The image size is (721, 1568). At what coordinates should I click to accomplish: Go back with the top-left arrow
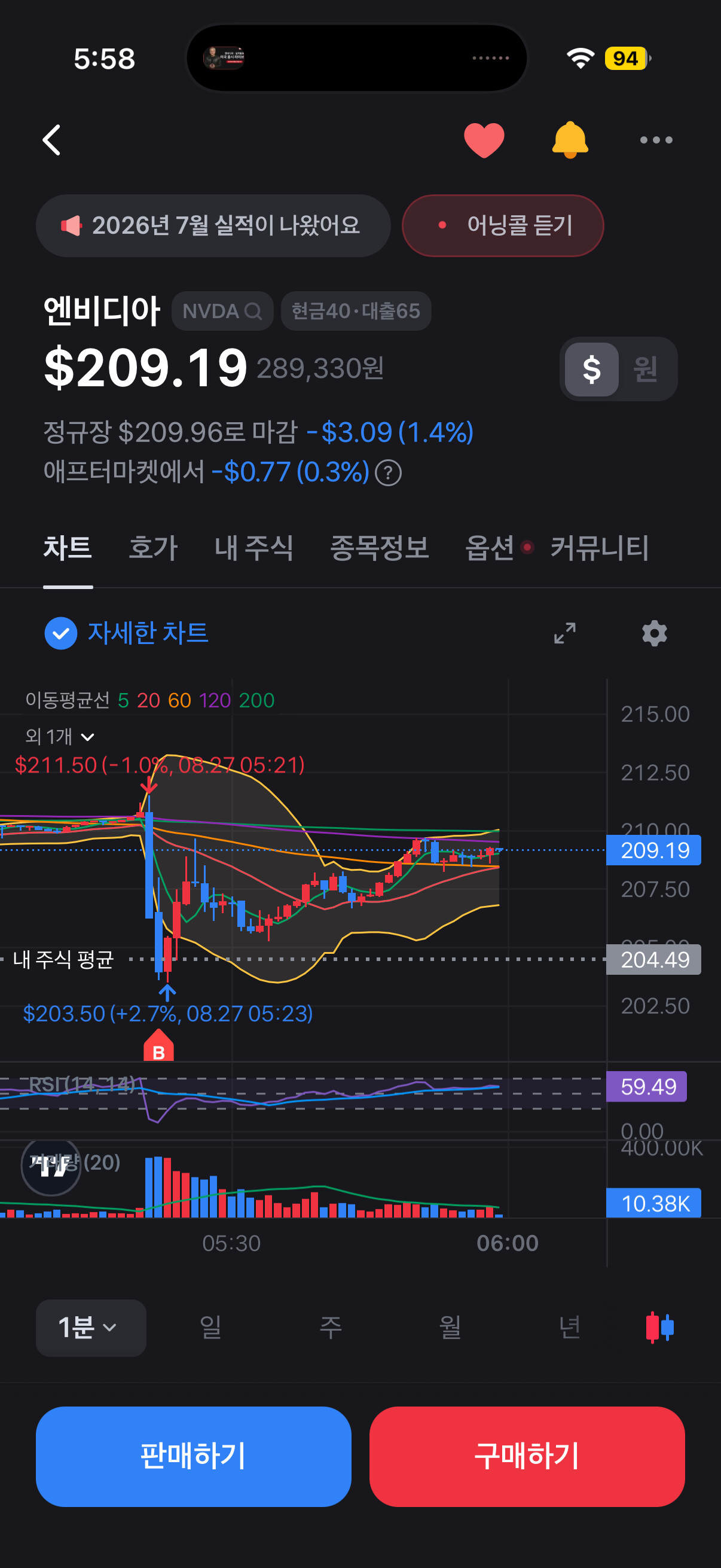52,140
